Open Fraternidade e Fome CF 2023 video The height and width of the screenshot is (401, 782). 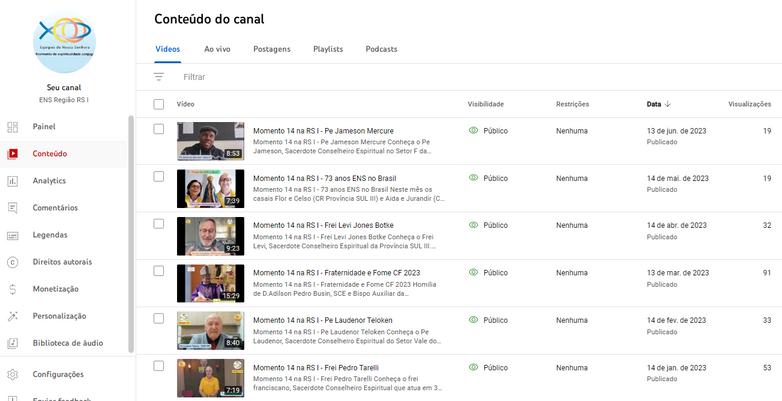[336, 272]
